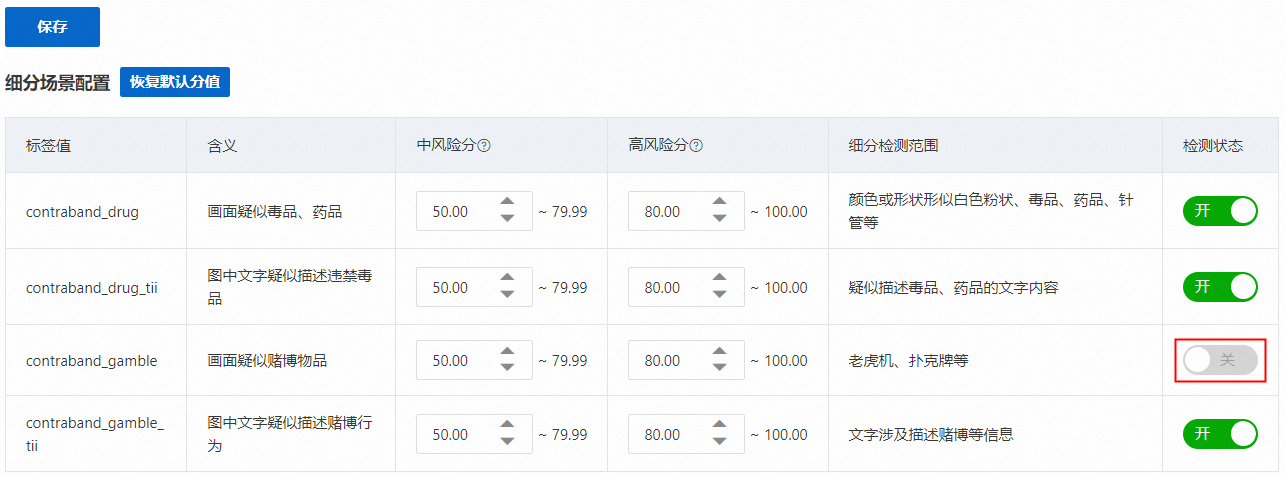Increase contraband_gamble medium risk score
Screen dimensions: 1286x477
pos(508,351)
